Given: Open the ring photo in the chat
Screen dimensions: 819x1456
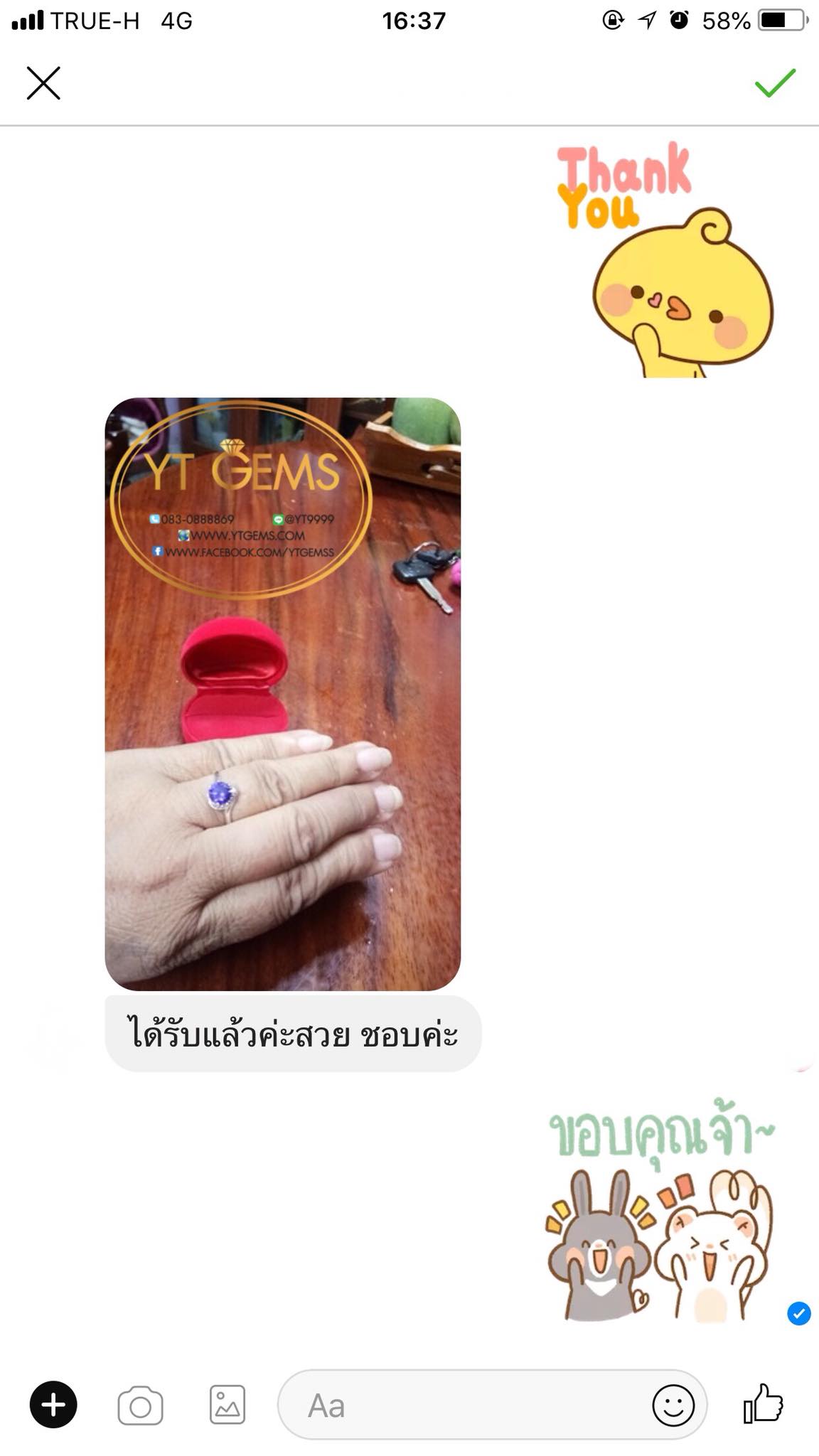Looking at the screenshot, I should tap(282, 693).
